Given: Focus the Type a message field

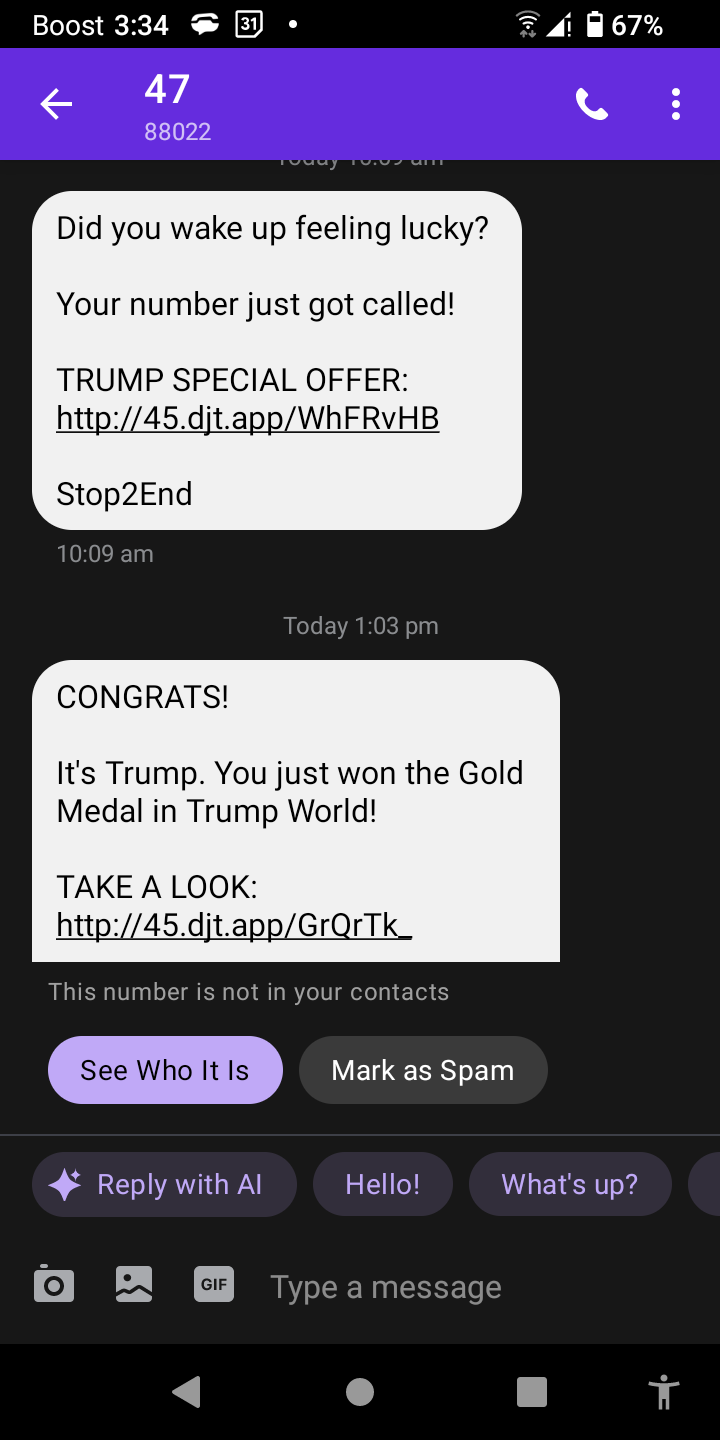Looking at the screenshot, I should (450, 1287).
